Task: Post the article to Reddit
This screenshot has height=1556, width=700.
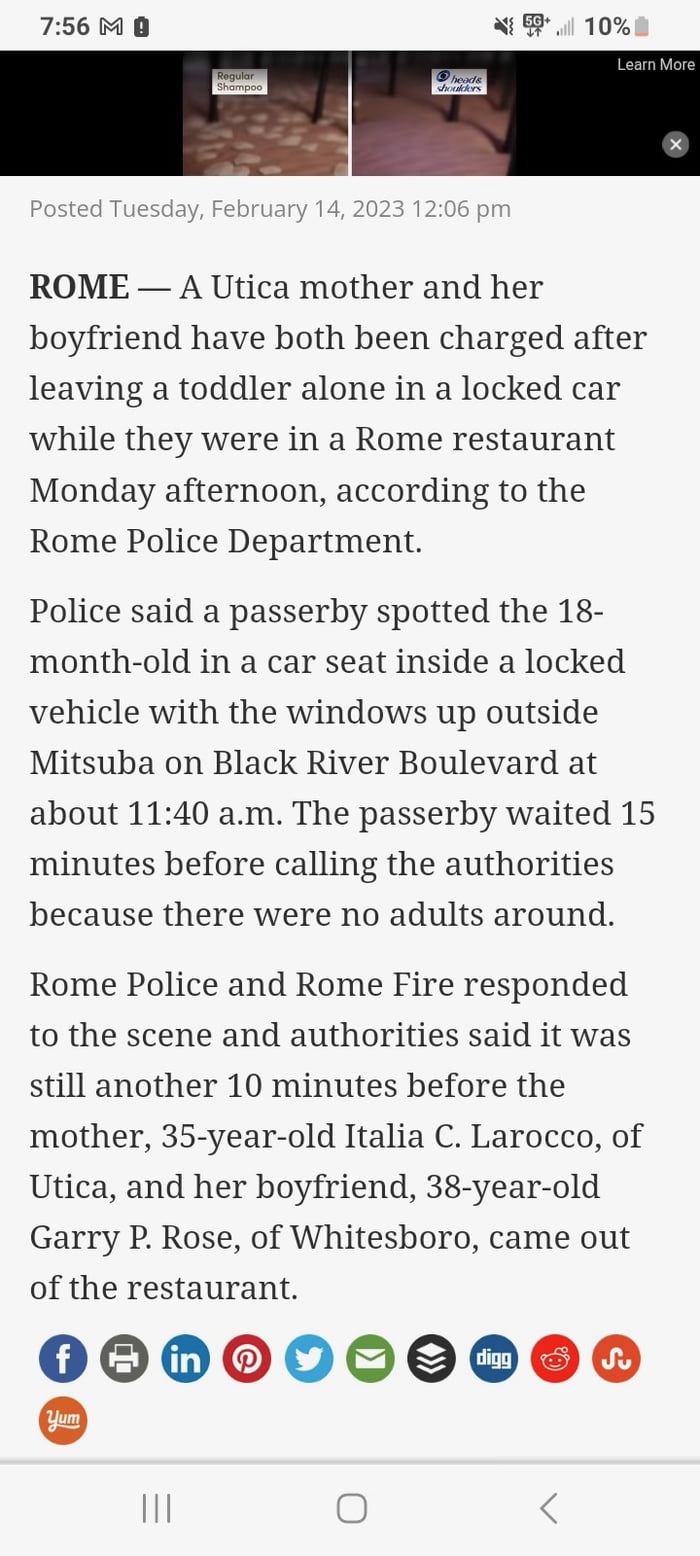Action: (x=555, y=1359)
